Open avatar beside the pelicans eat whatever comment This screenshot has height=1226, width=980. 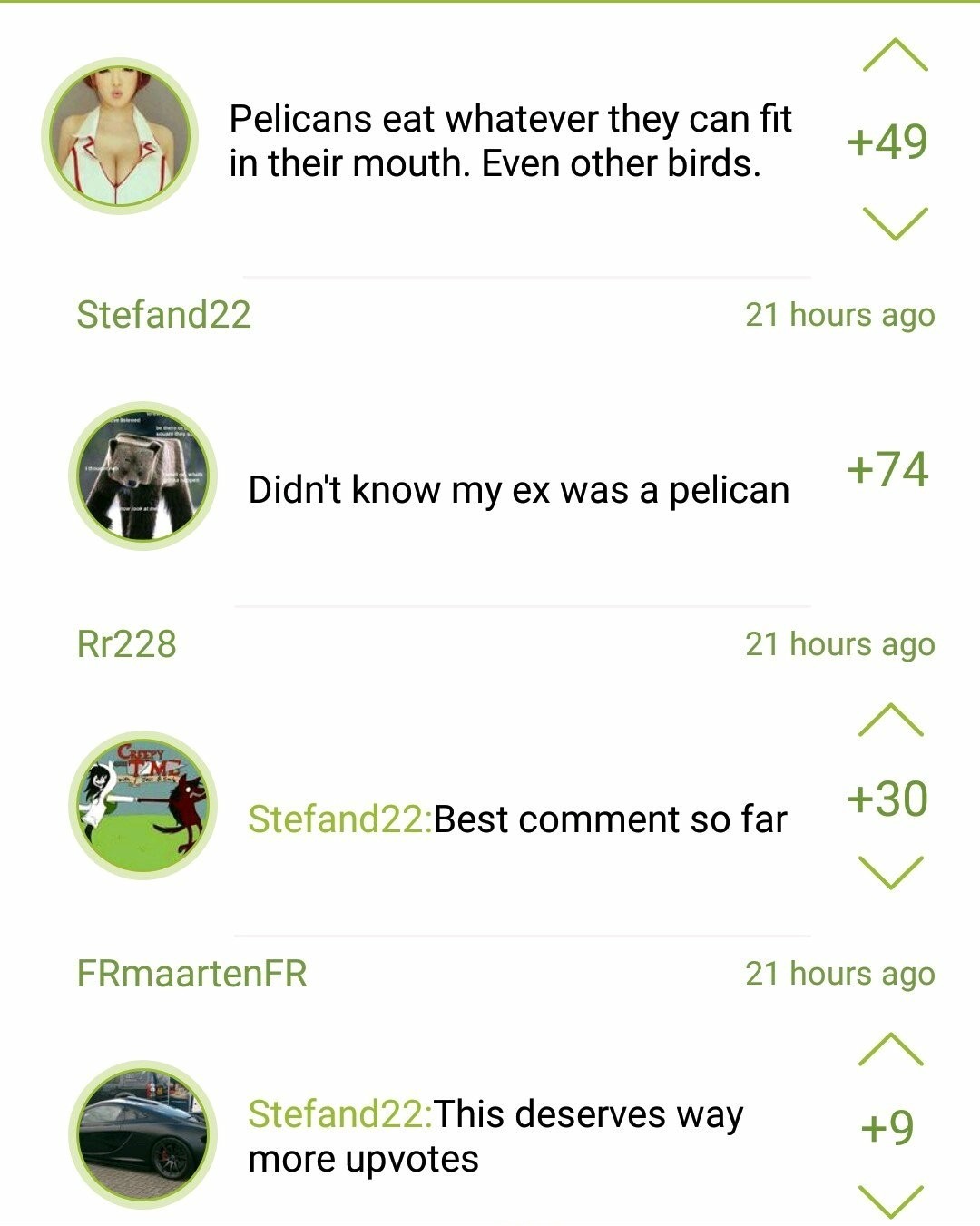tap(120, 136)
